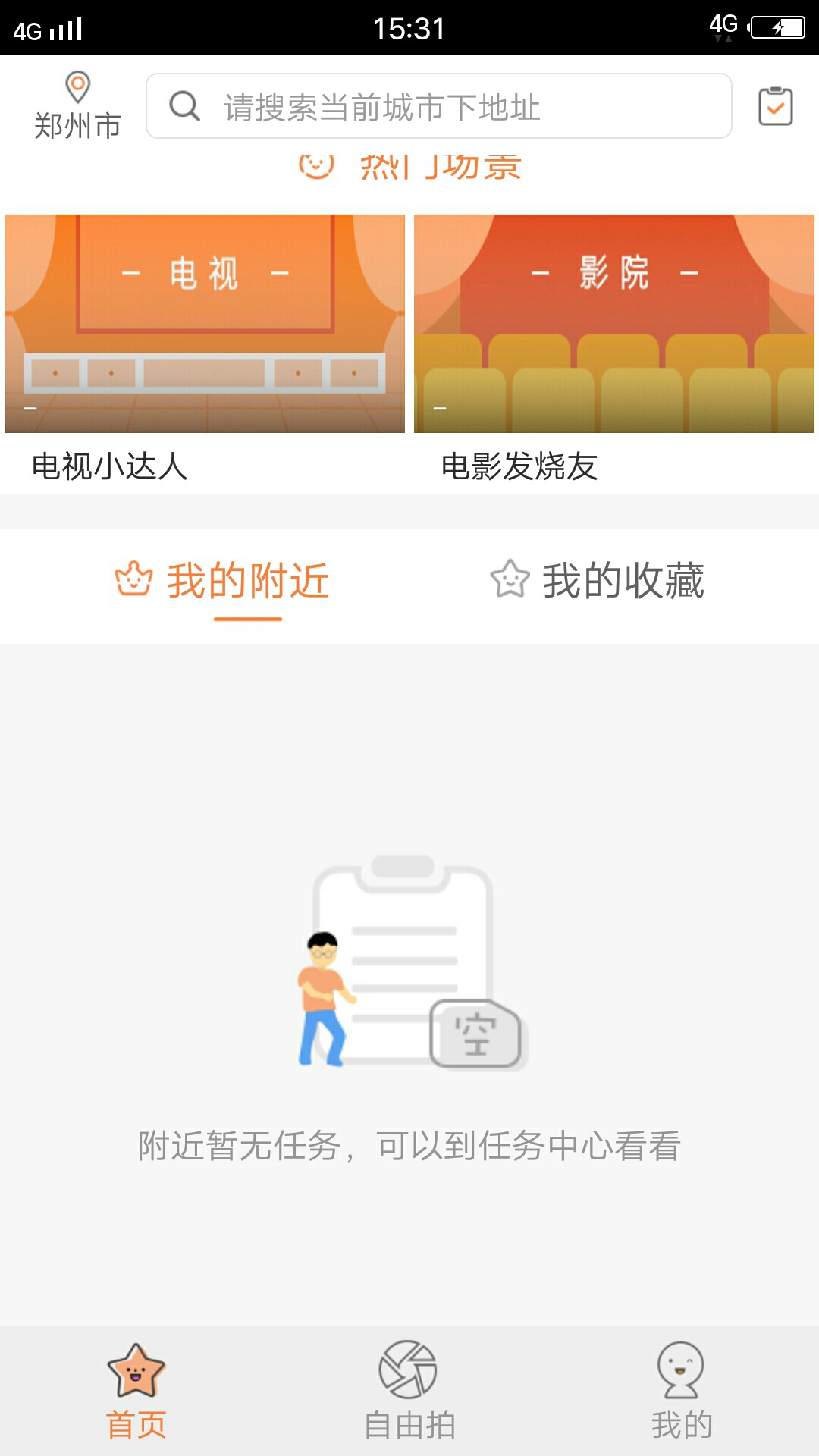Switch to the 我的收藏 tab
The width and height of the screenshot is (819, 1456).
[598, 582]
